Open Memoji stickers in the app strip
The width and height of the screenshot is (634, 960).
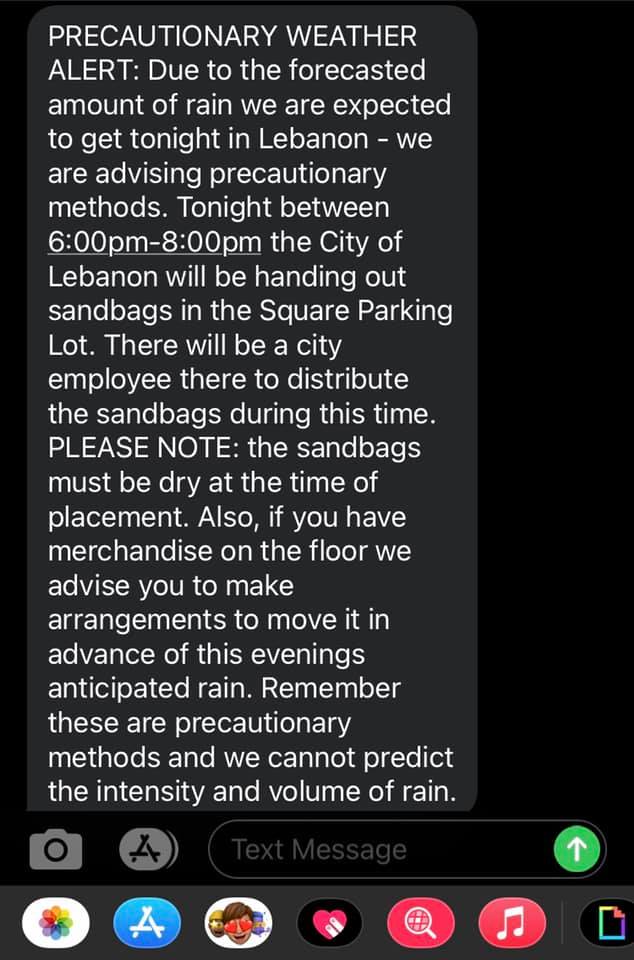pyautogui.click(x=238, y=923)
